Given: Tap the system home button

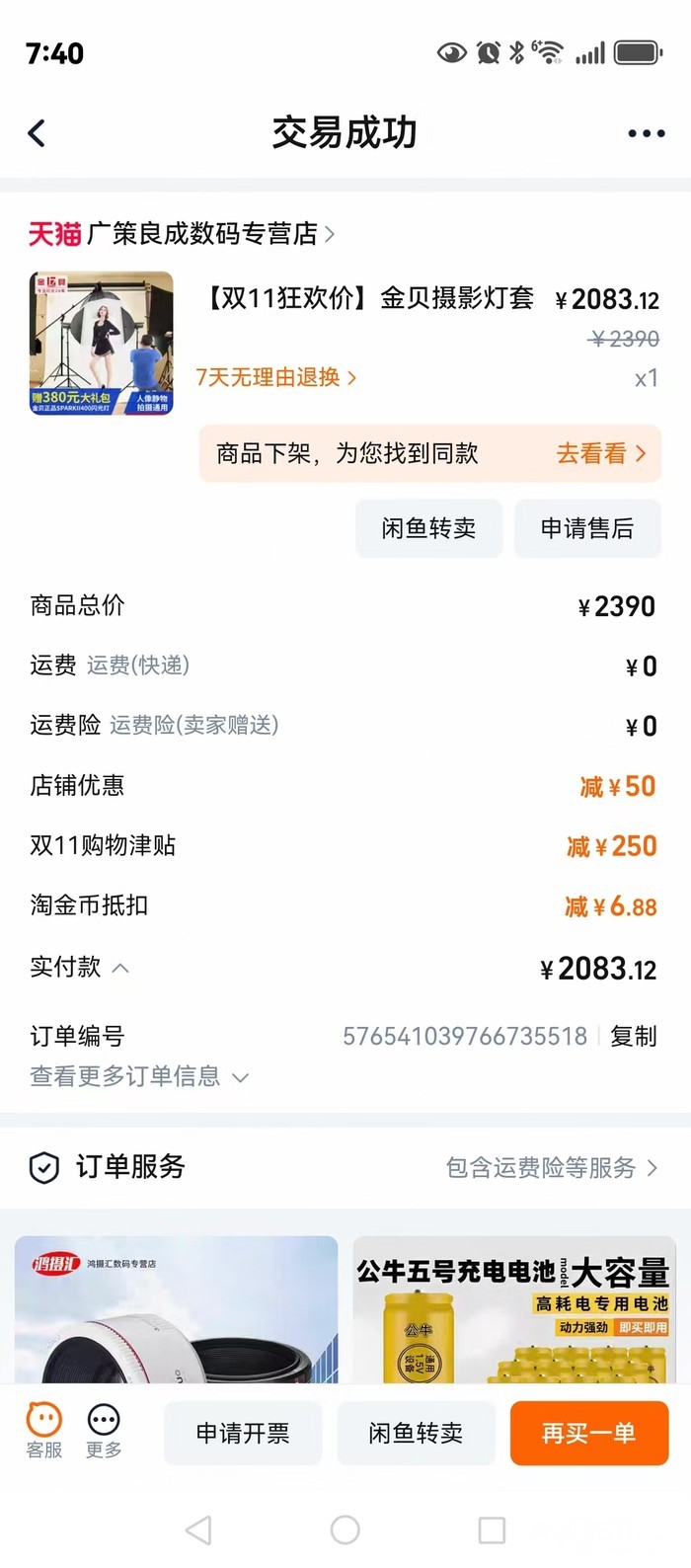Looking at the screenshot, I should (345, 1530).
